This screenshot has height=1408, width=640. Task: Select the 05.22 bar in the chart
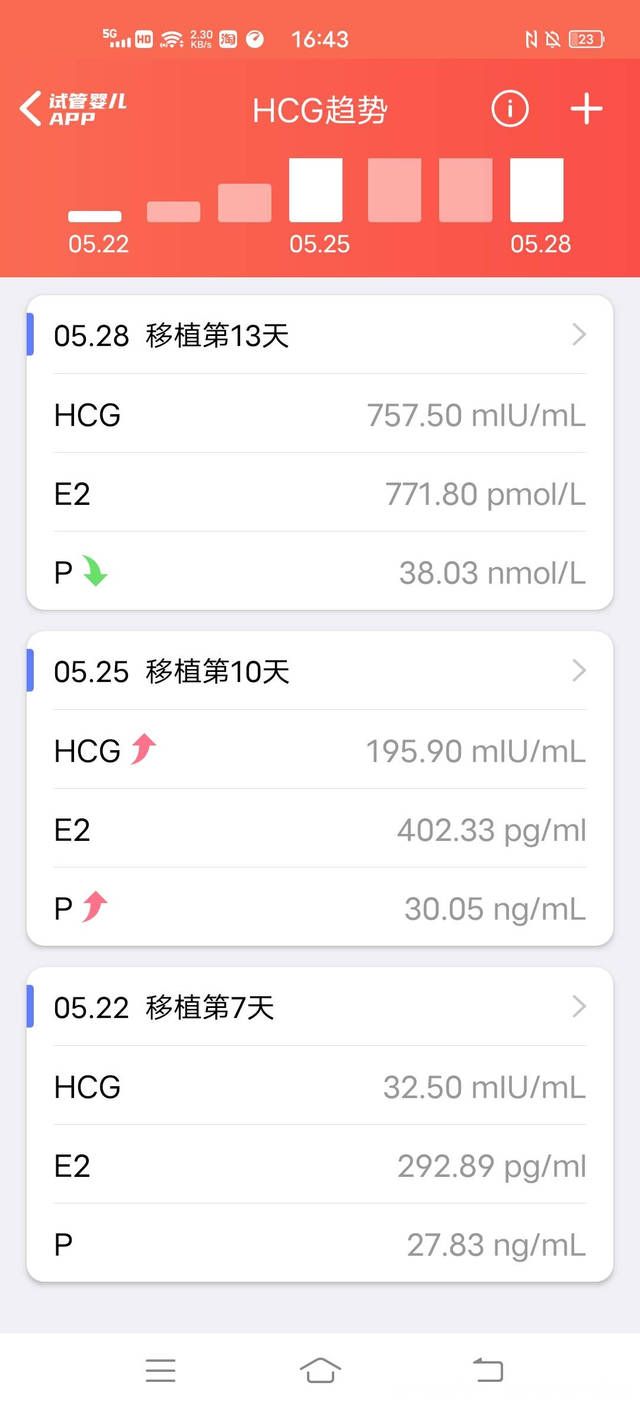pos(95,216)
